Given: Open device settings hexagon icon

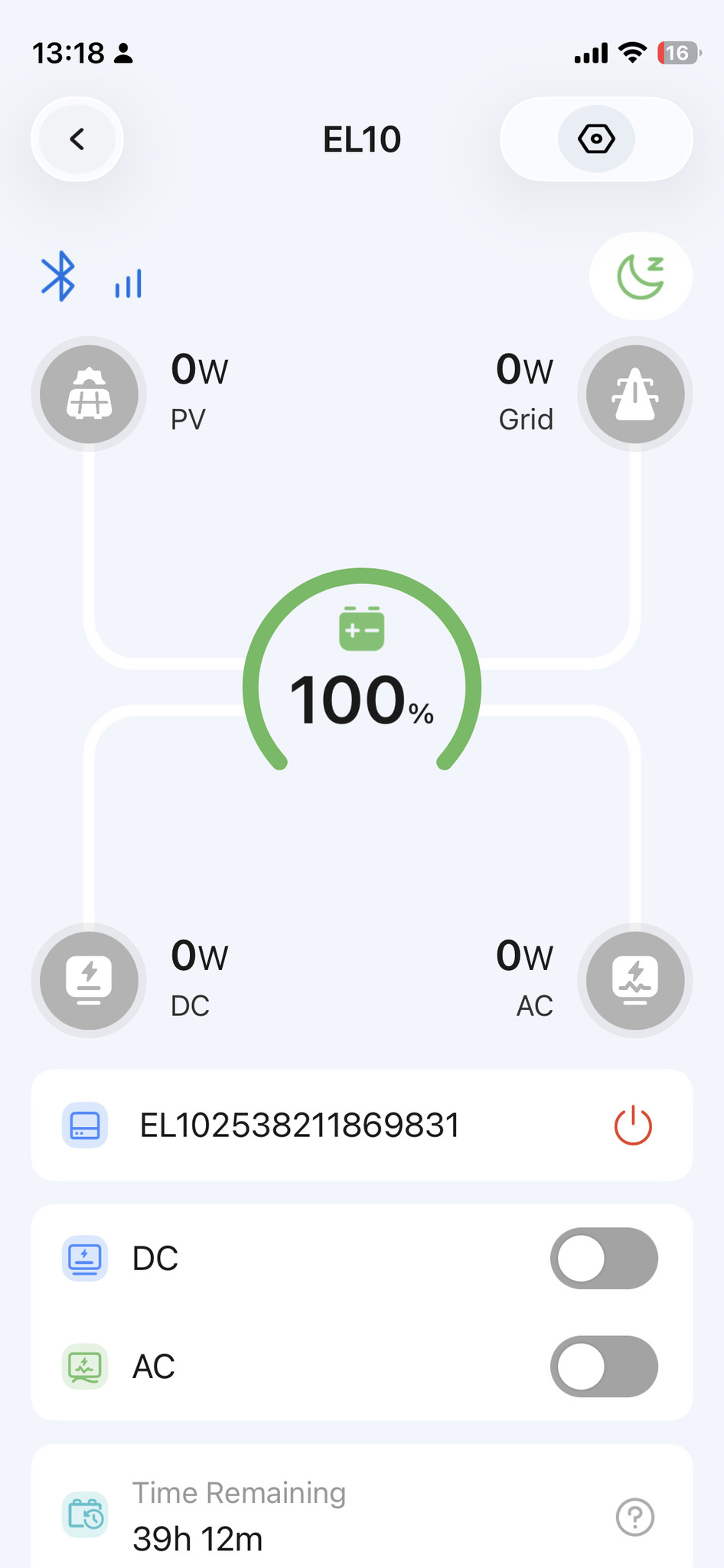Looking at the screenshot, I should tap(596, 139).
